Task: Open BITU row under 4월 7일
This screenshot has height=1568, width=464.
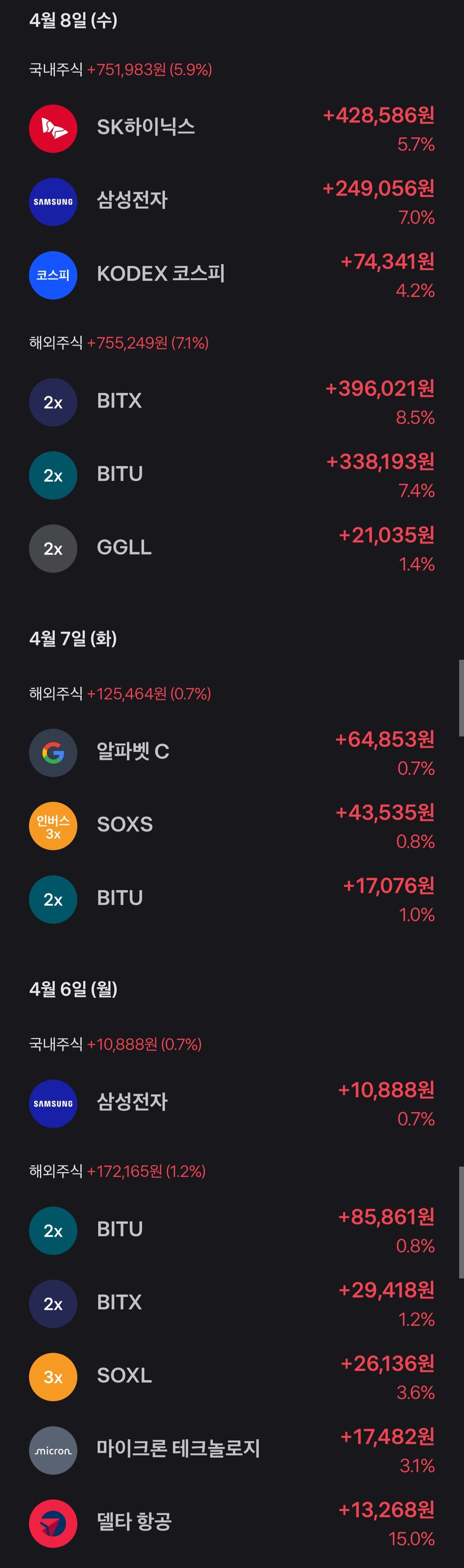Action: pyautogui.click(x=232, y=899)
